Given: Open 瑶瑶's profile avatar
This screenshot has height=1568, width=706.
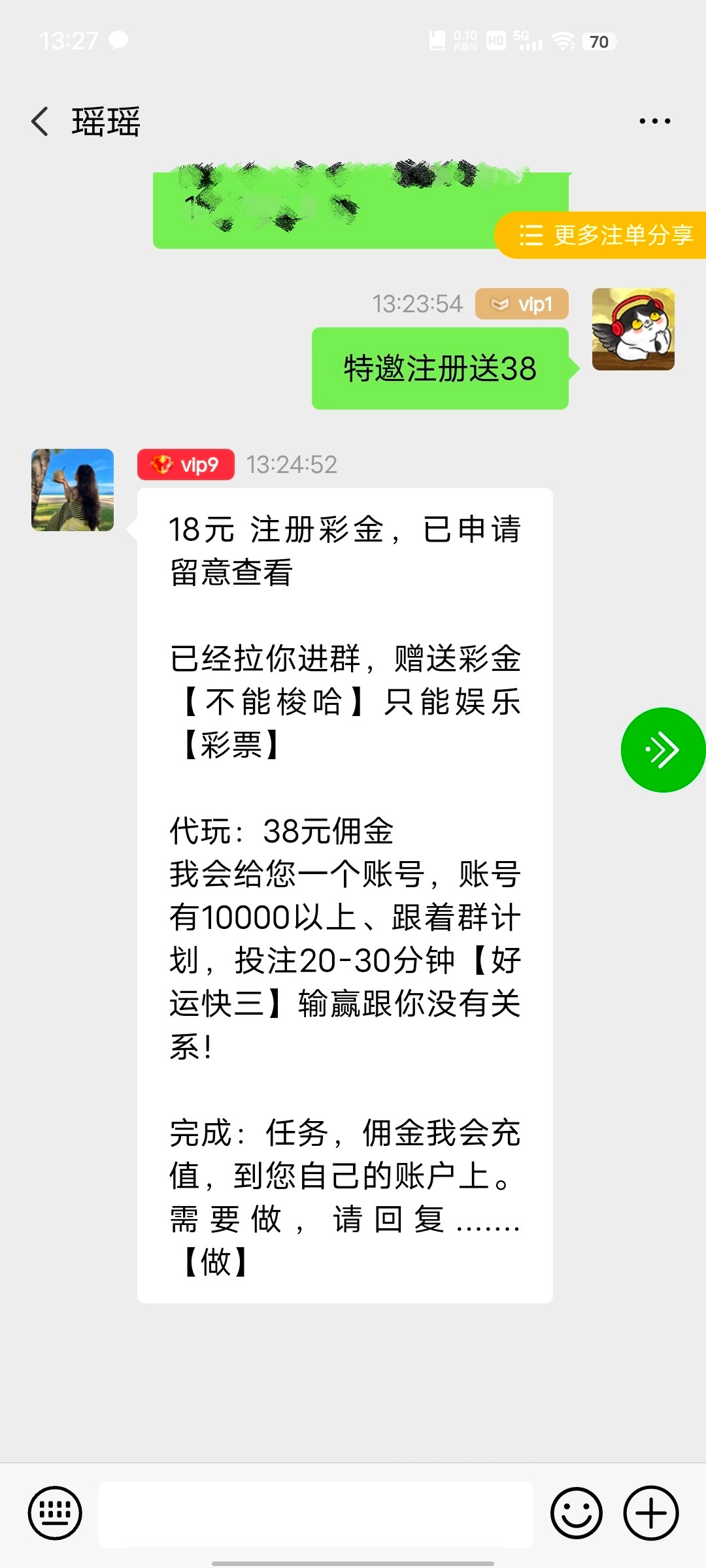Looking at the screenshot, I should coord(73,490).
